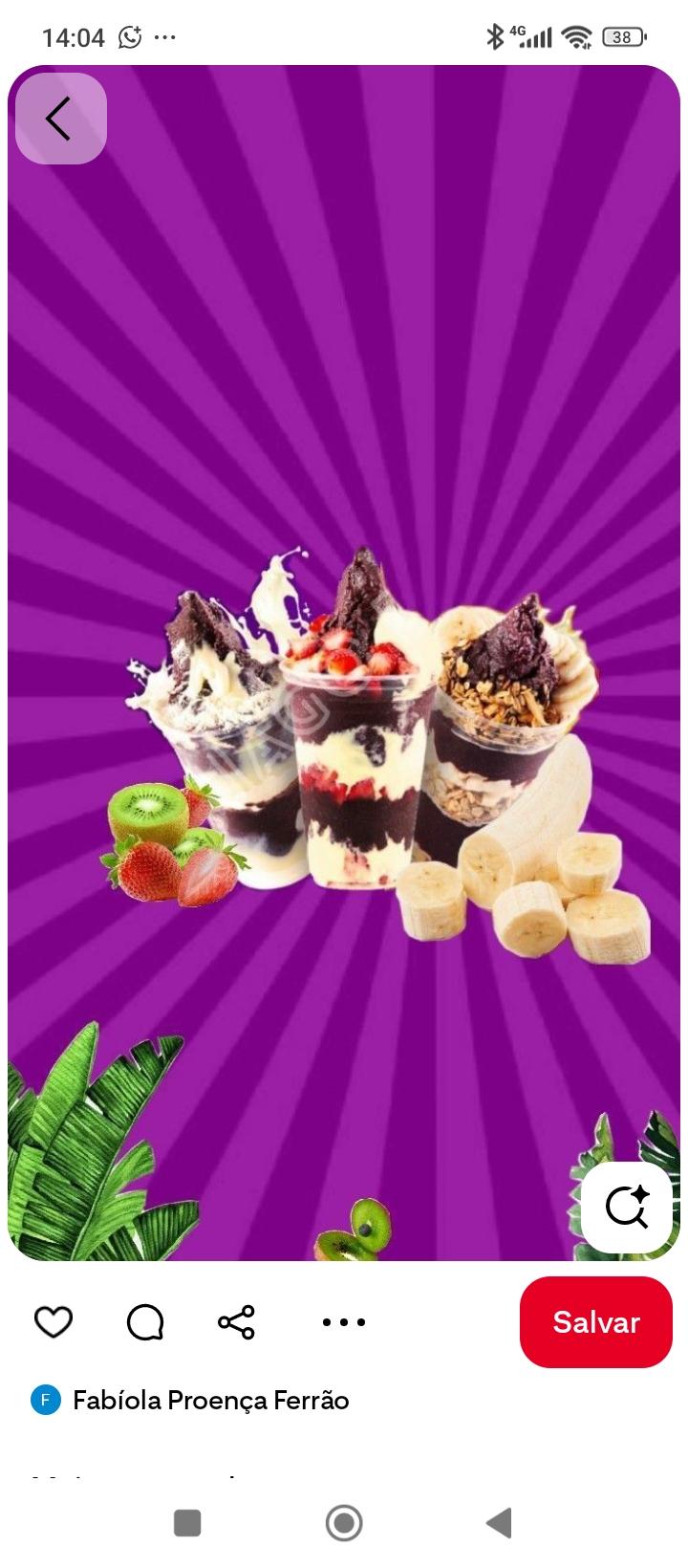This screenshot has height=1568, width=688.
Task: Tap the red Salvar button
Action: [x=596, y=1322]
